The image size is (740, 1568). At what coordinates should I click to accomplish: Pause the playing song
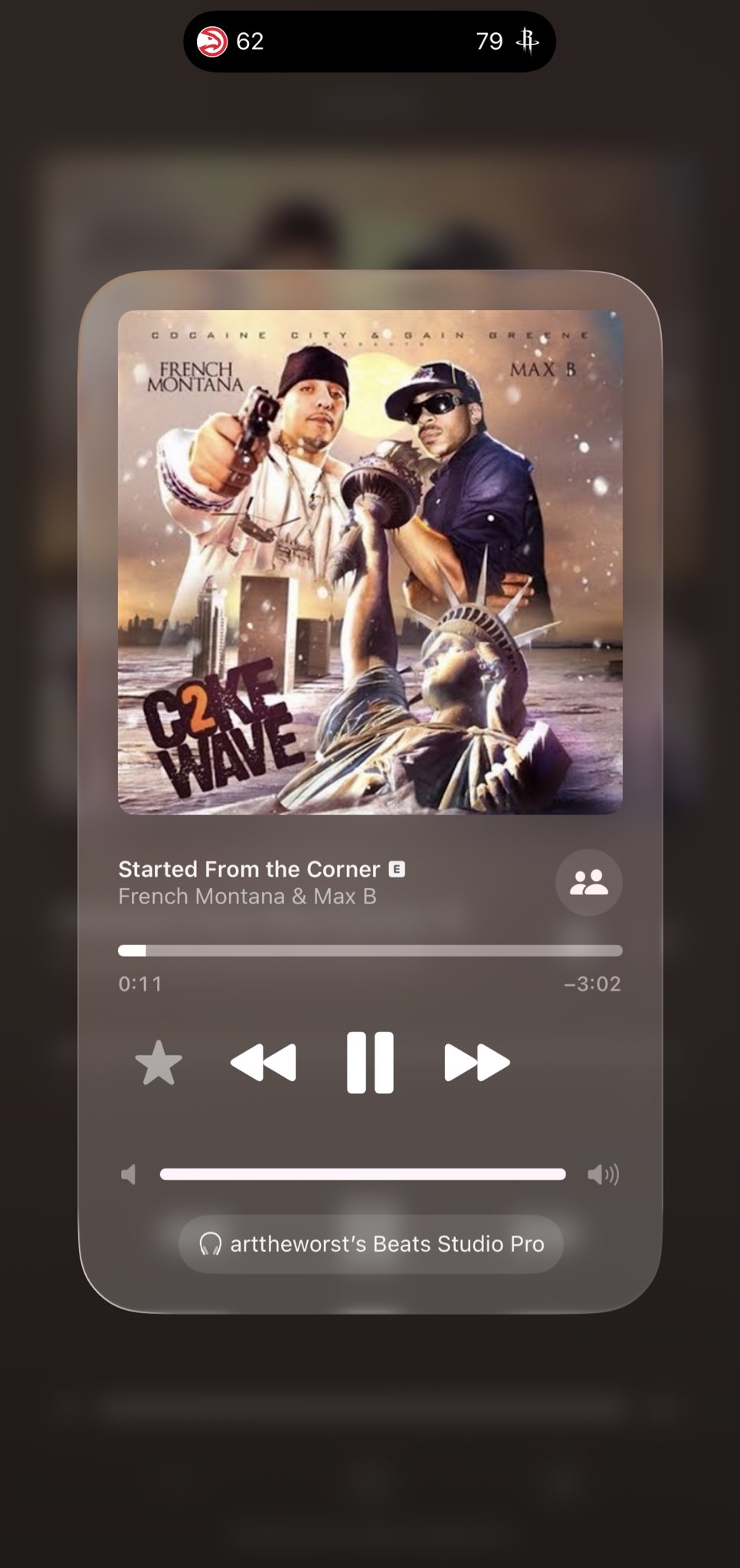(370, 1062)
